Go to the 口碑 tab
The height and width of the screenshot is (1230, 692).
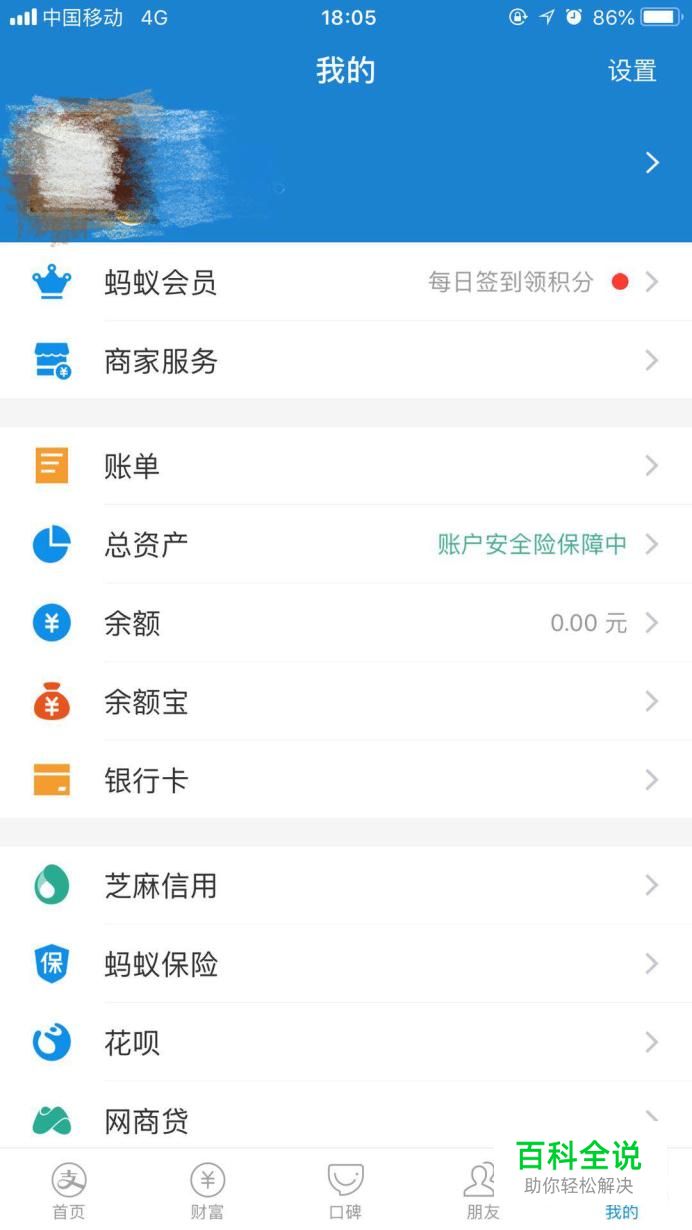click(x=345, y=1192)
